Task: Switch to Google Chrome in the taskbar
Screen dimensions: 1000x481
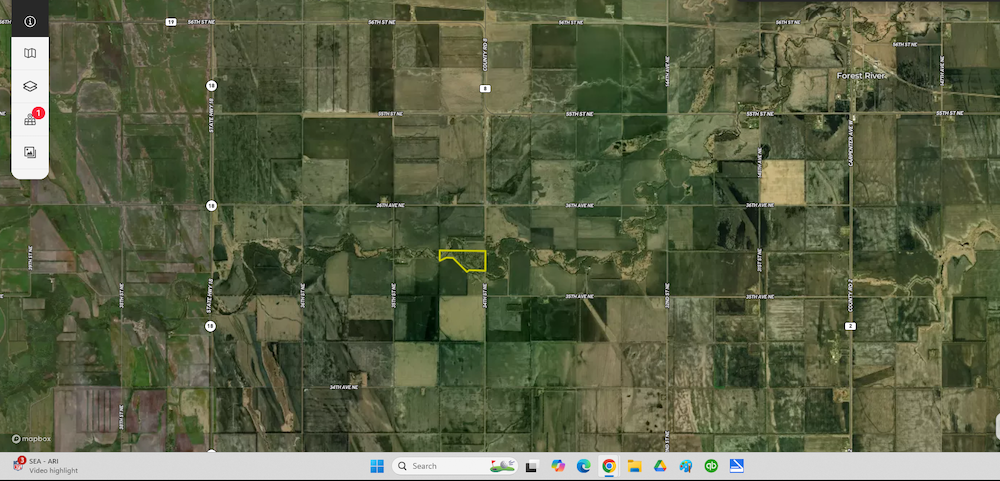Action: (609, 466)
